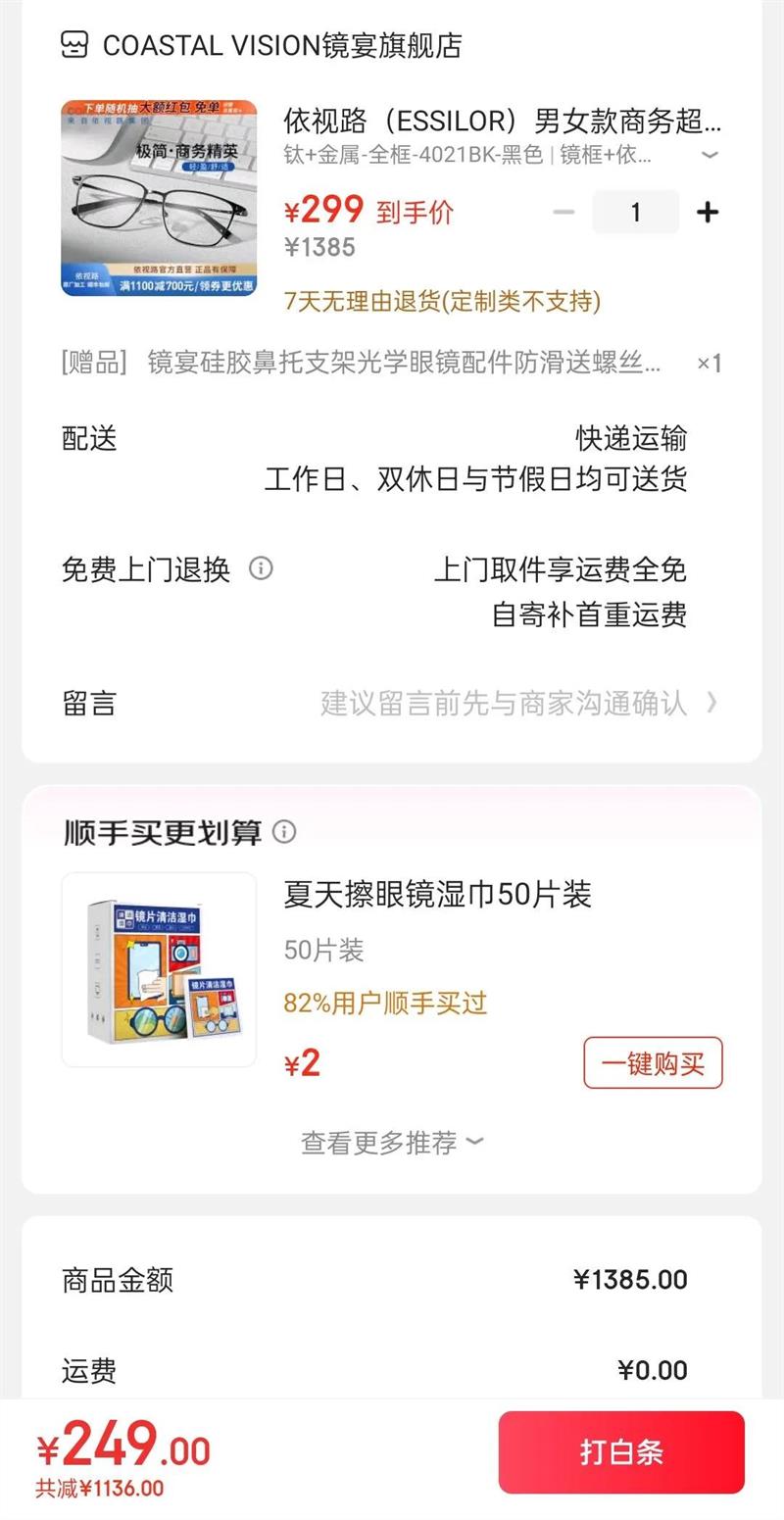Open the 夏天擦眼镜湿巾 product image
Image resolution: width=784 pixels, height=1520 pixels.
pyautogui.click(x=159, y=969)
